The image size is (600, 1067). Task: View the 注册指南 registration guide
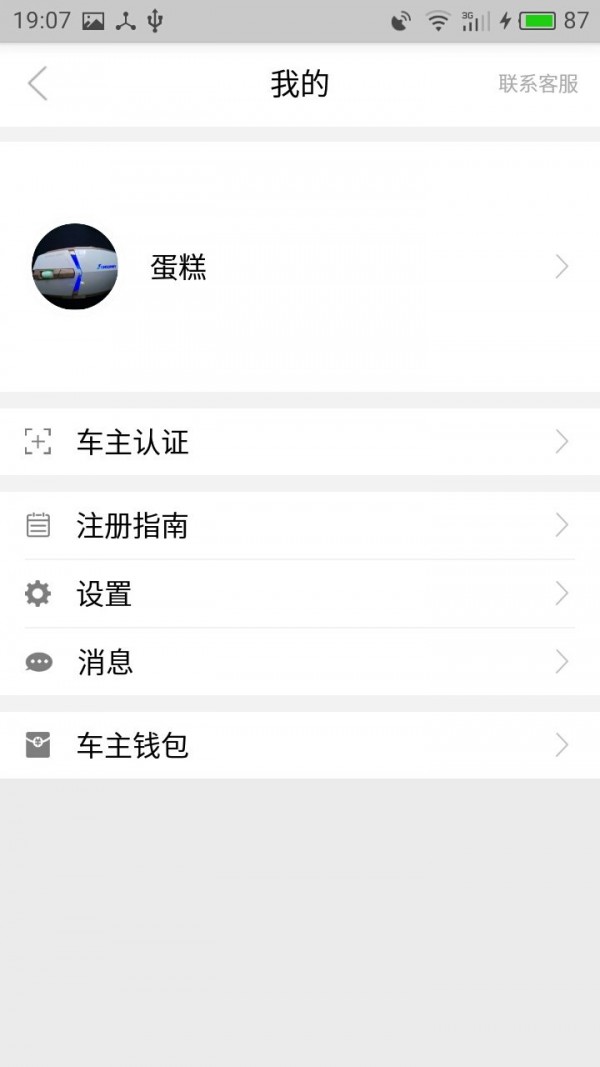coord(300,526)
